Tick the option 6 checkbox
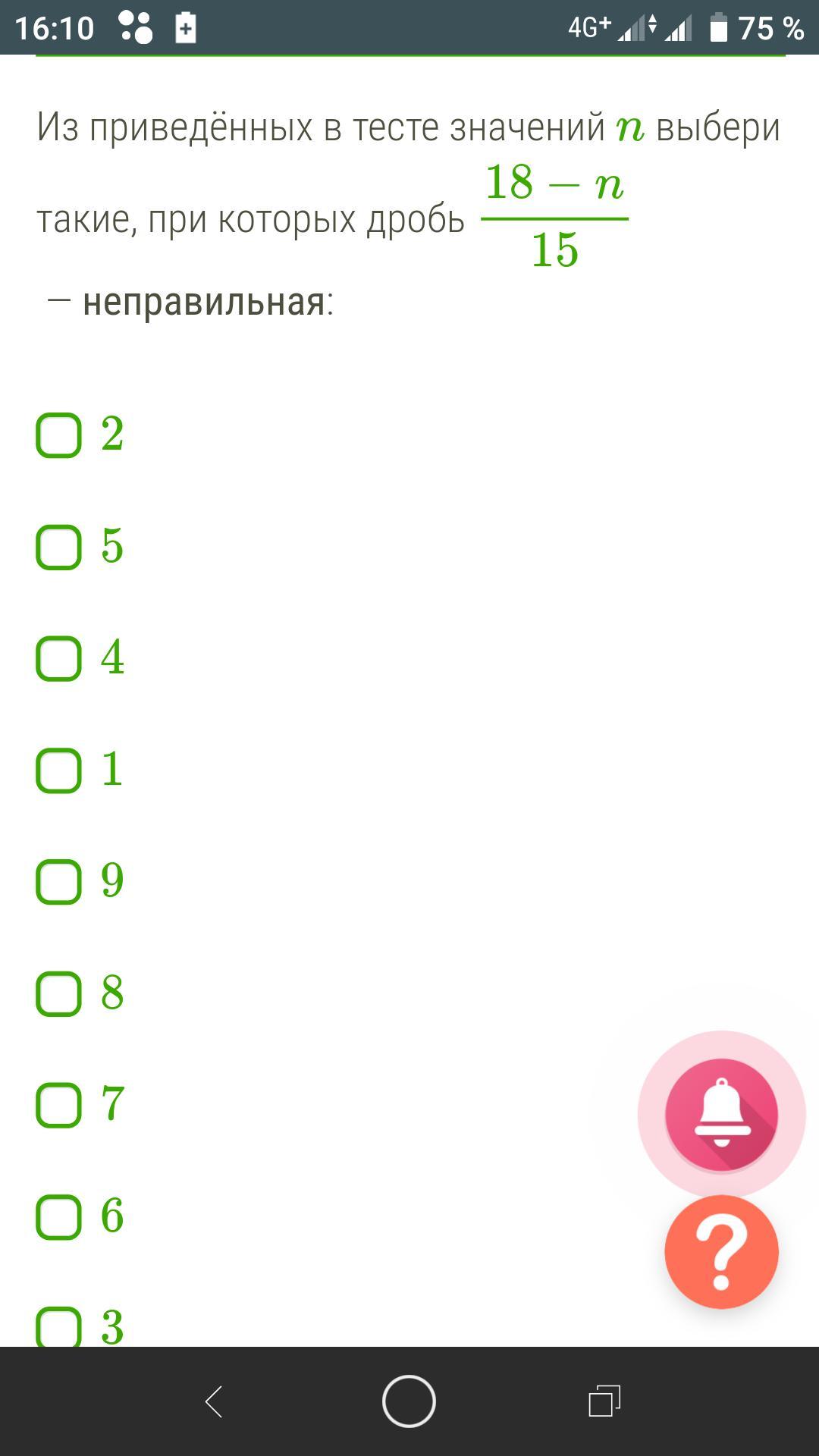819x1456 pixels. point(59,1217)
